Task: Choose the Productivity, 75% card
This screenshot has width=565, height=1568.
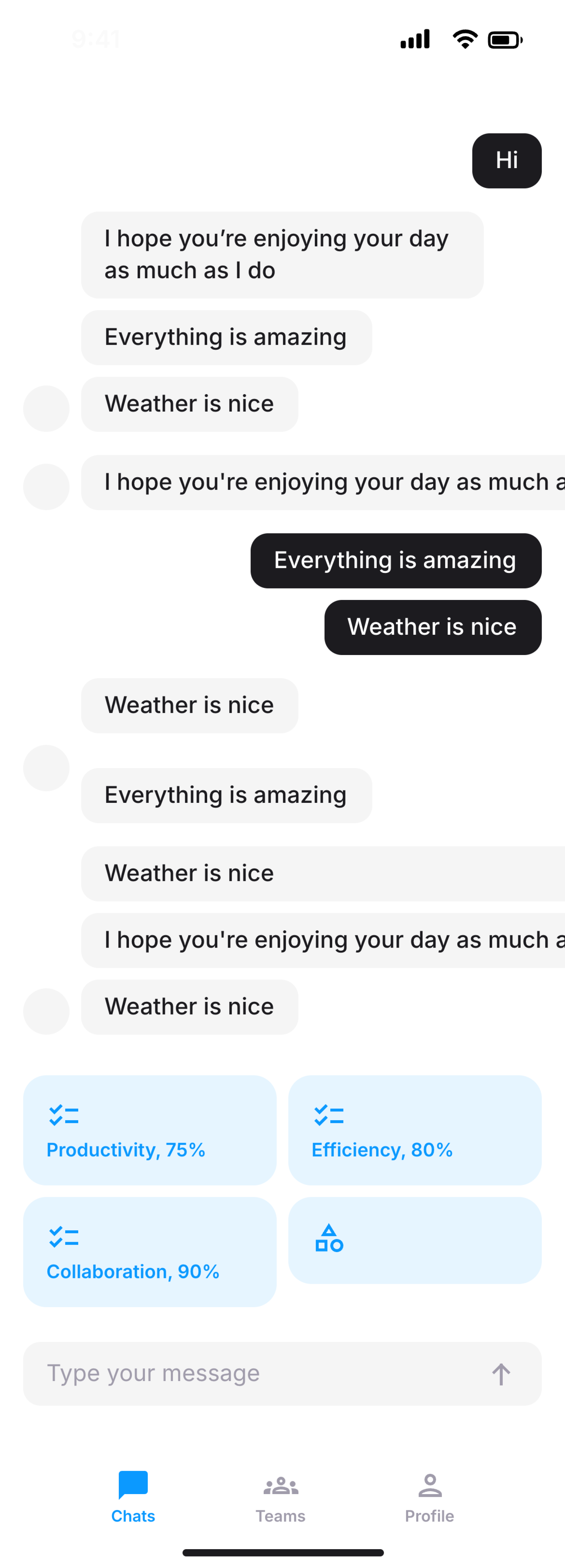Action: [x=149, y=1130]
